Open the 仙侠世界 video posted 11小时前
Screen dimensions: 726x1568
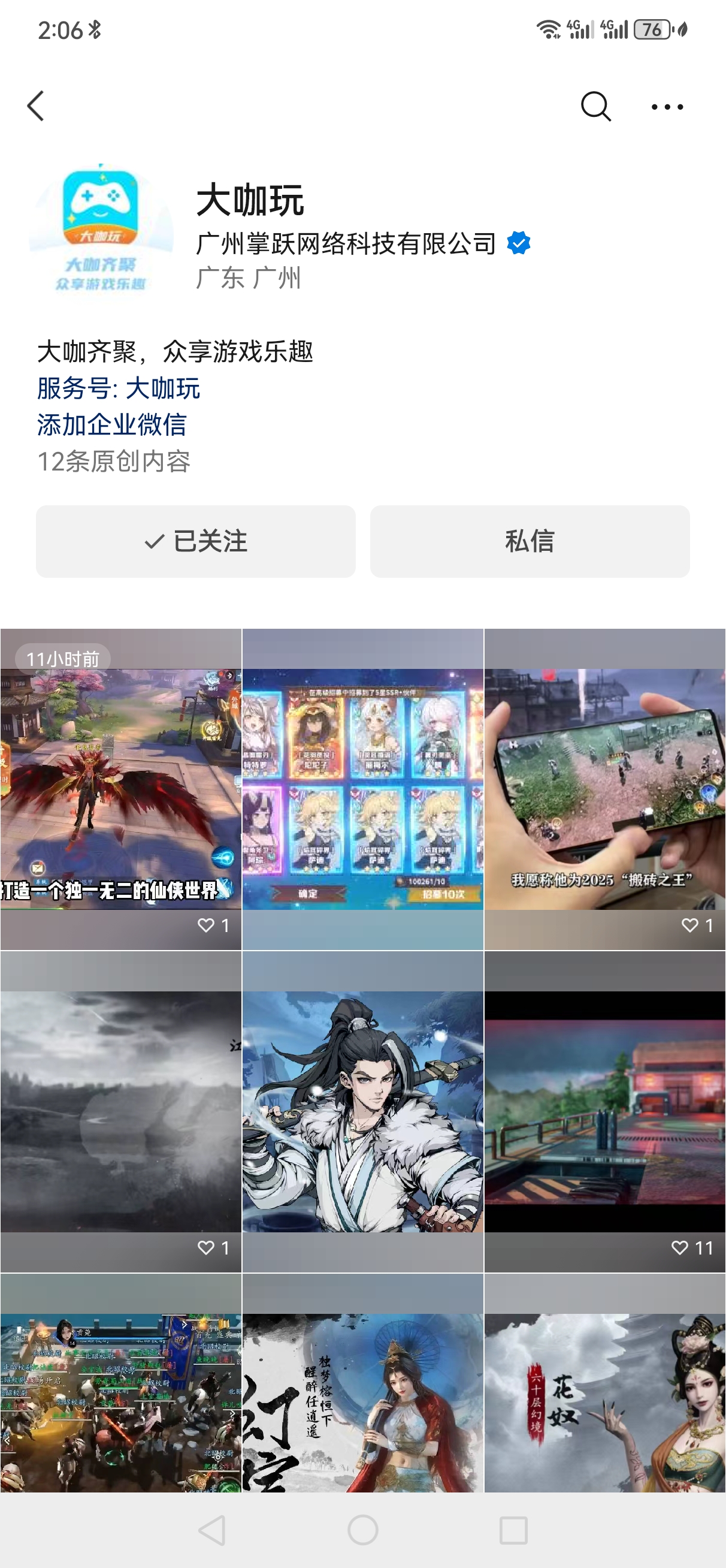click(120, 789)
